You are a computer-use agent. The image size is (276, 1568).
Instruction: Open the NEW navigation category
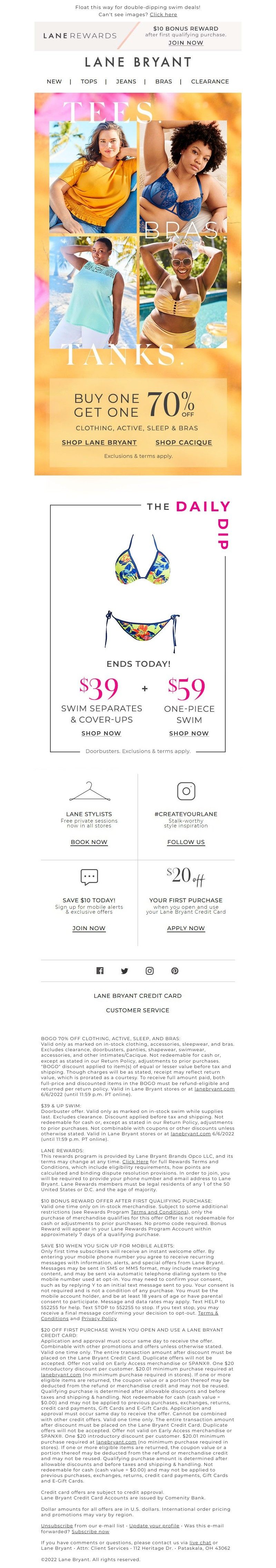(x=54, y=81)
